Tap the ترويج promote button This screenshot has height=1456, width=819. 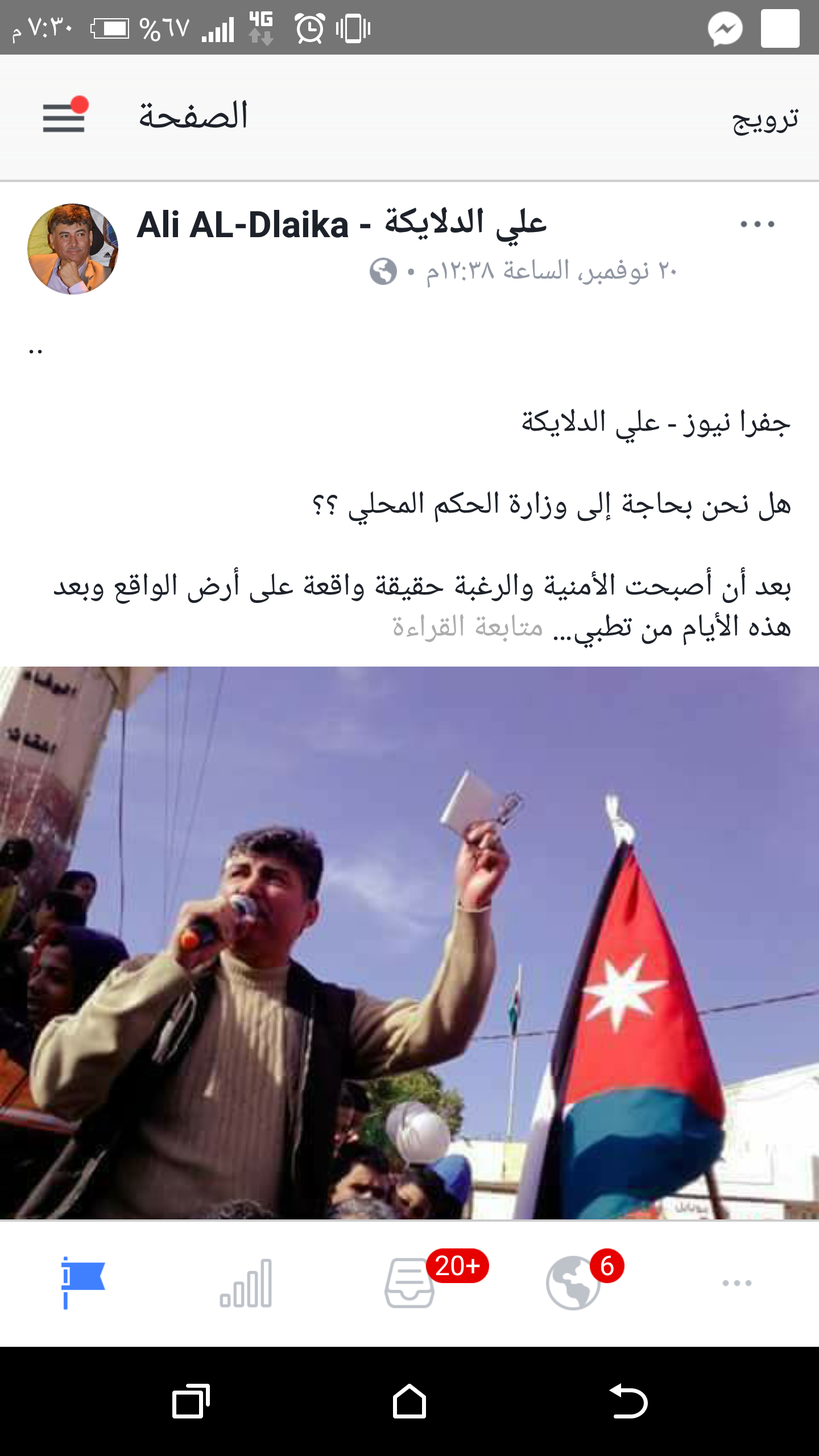[x=764, y=119]
